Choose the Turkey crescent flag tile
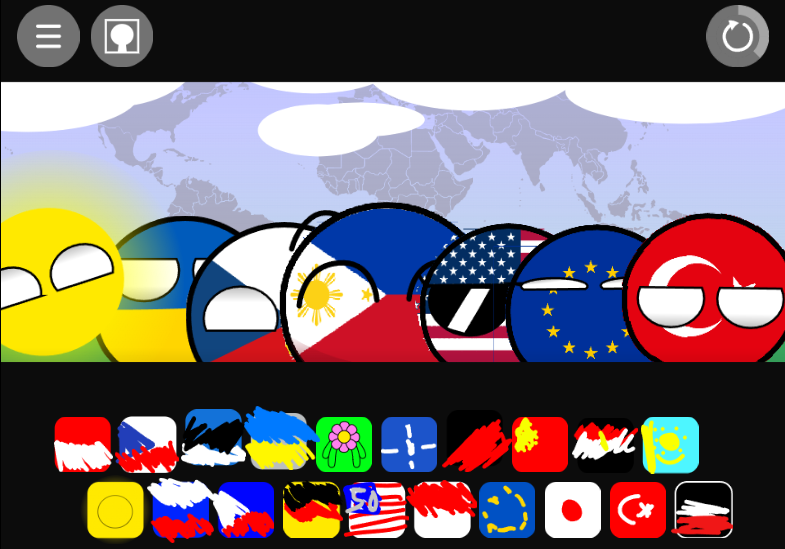This screenshot has width=785, height=549. click(x=638, y=510)
